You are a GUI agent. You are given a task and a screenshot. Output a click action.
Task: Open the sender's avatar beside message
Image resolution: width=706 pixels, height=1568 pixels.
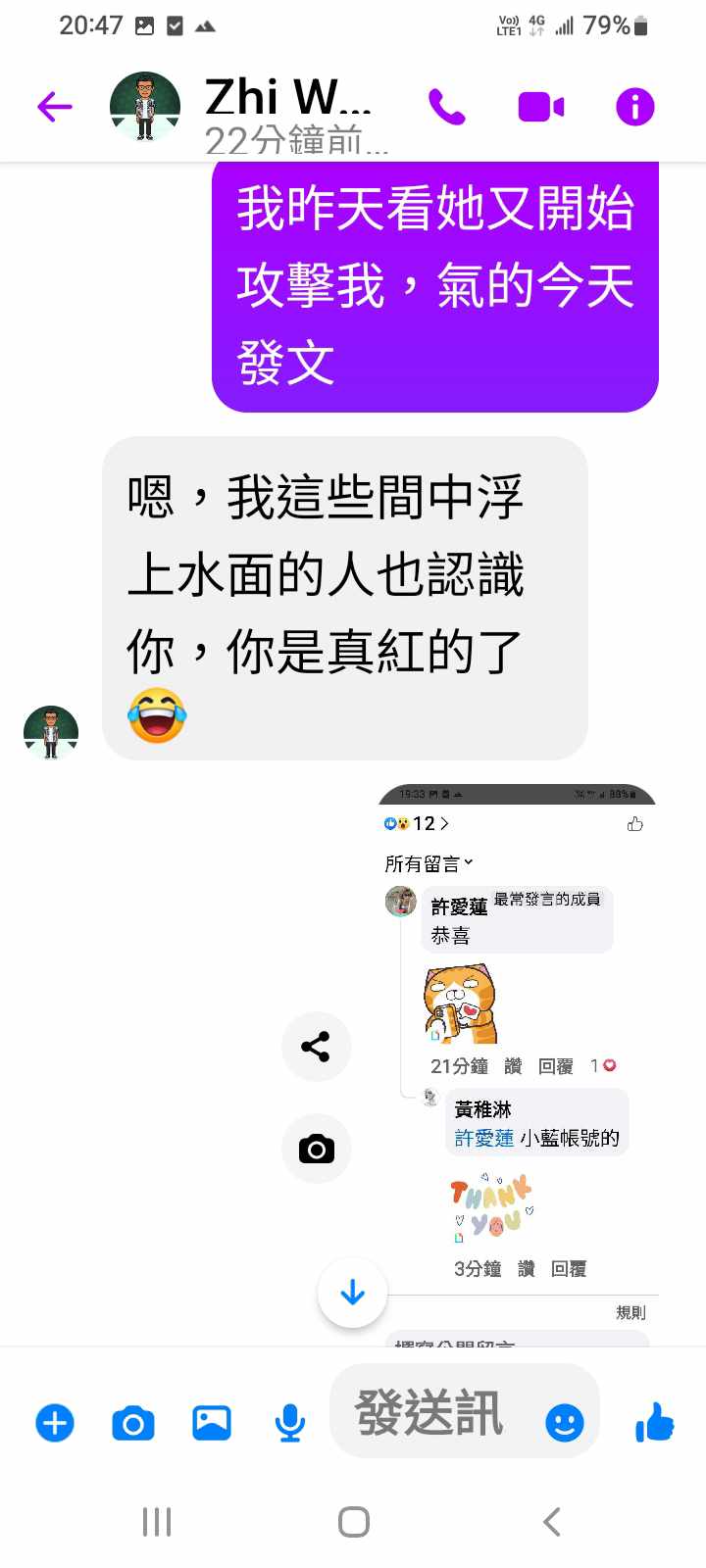[51, 732]
